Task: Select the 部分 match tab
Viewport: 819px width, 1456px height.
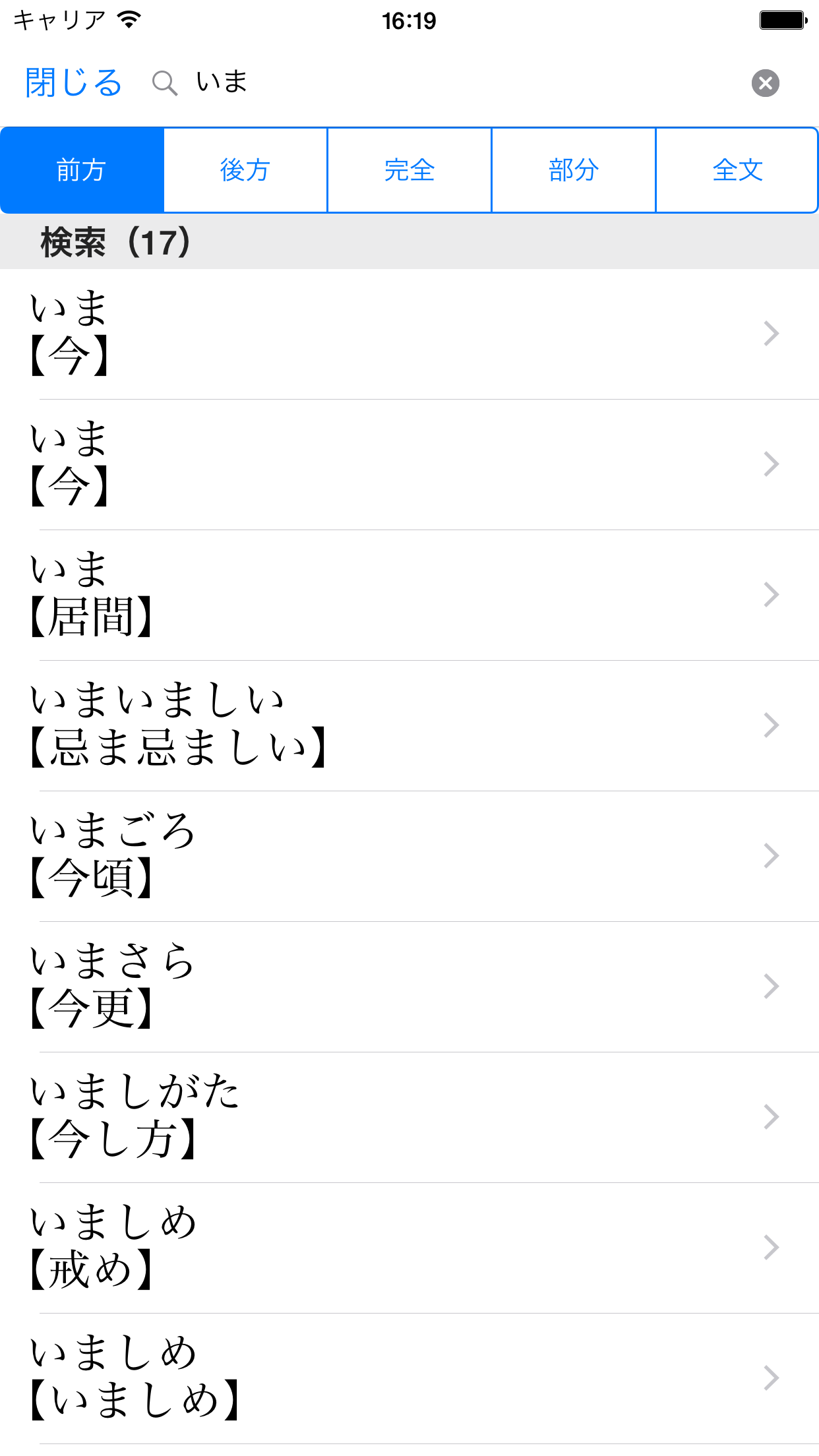Action: point(574,170)
